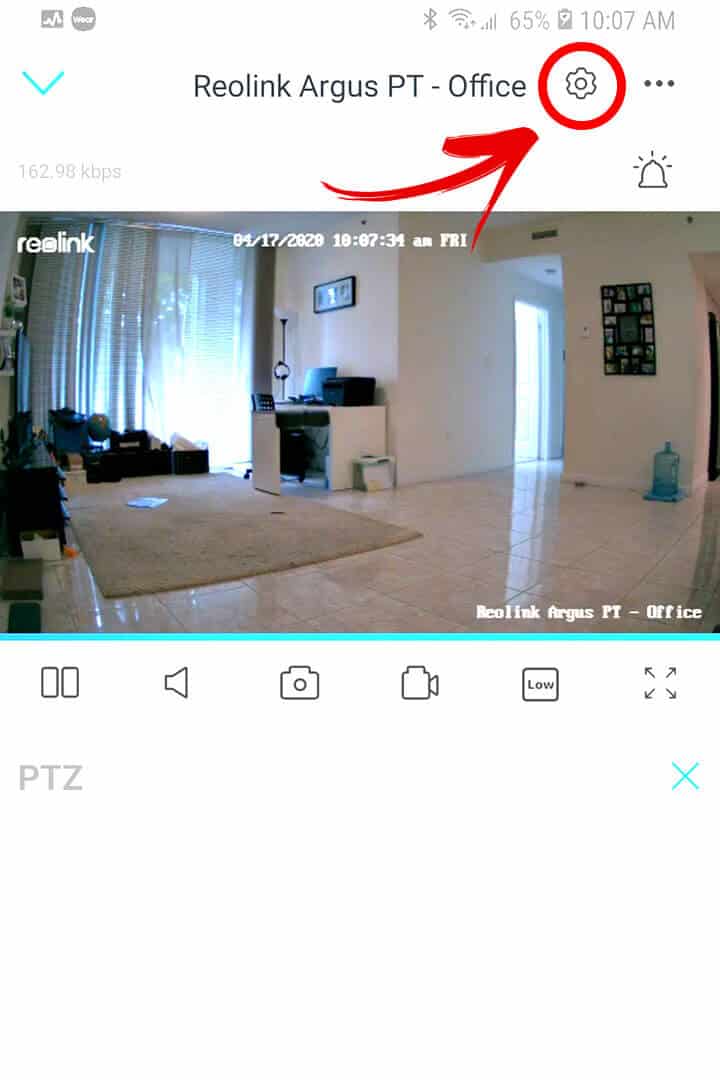Collapse the live view with the down chevron
This screenshot has height=1080, width=720.
pos(43,83)
